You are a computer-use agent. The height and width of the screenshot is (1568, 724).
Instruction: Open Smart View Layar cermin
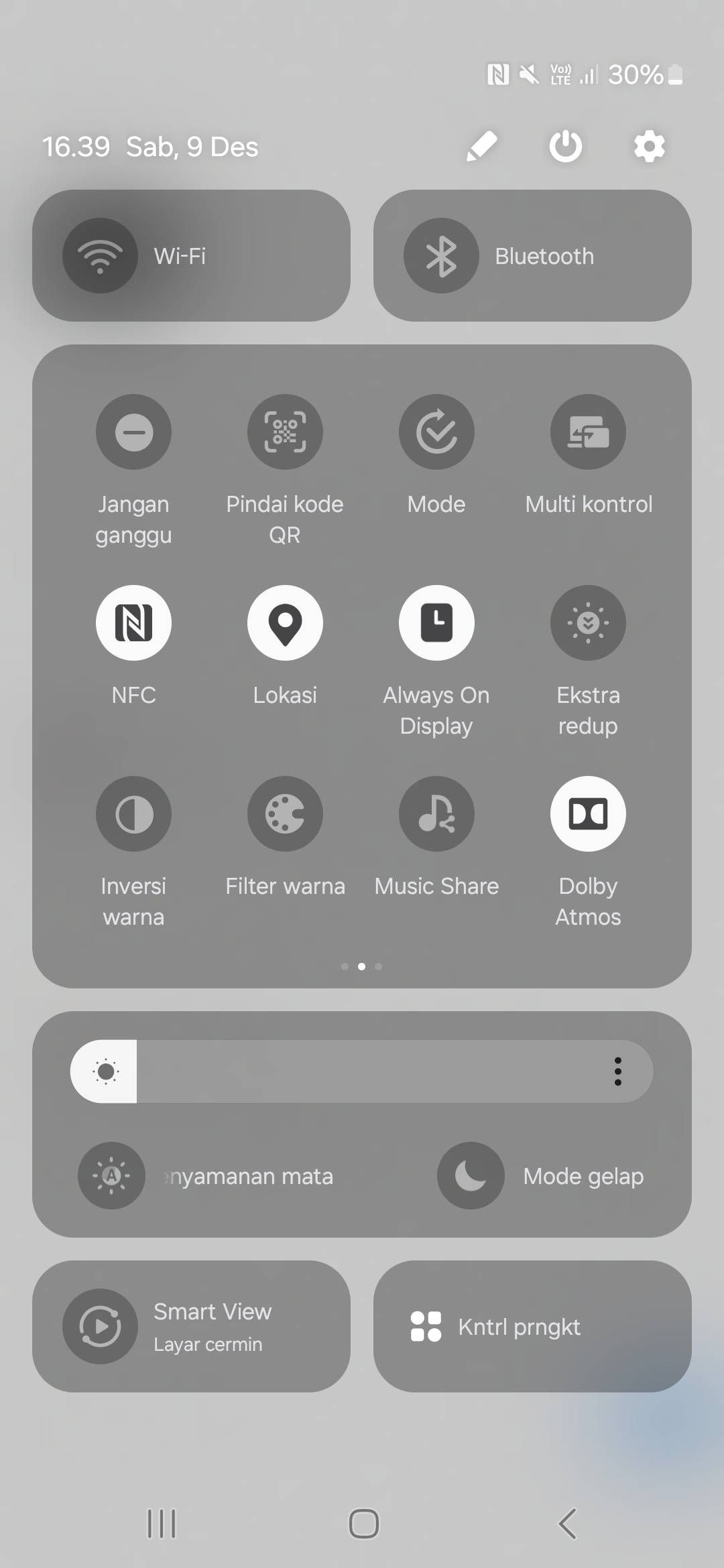tap(101, 1327)
